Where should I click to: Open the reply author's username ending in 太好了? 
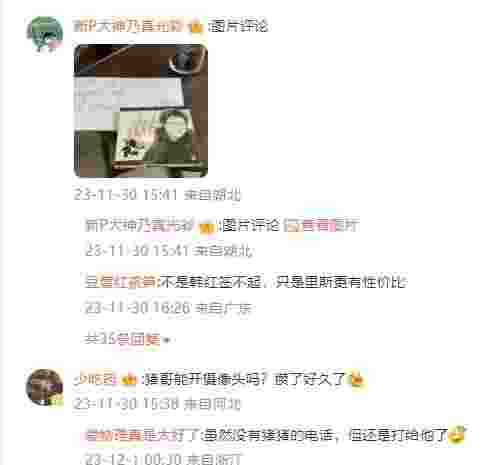click(x=141, y=435)
